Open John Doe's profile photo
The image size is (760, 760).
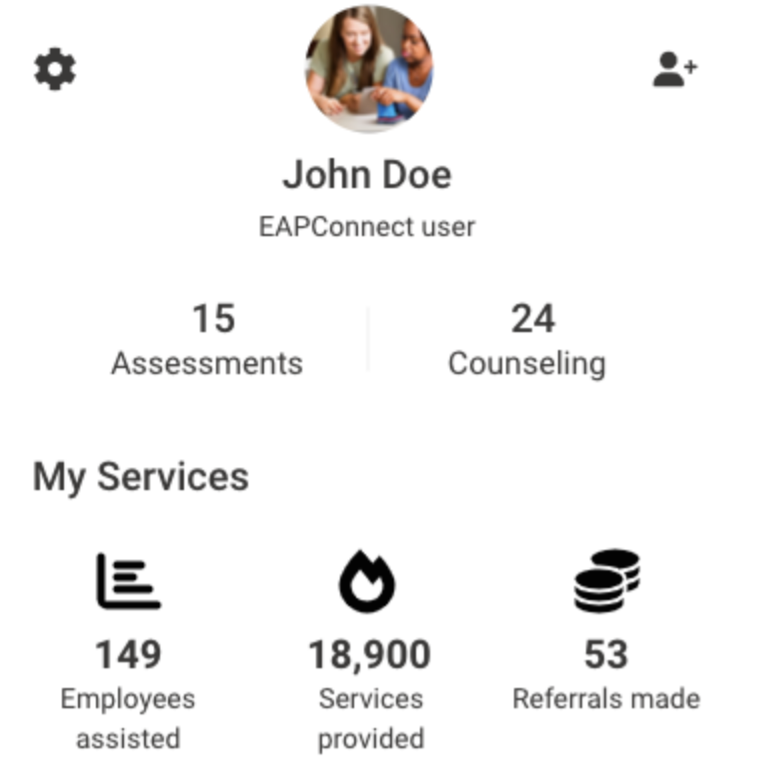click(x=369, y=69)
